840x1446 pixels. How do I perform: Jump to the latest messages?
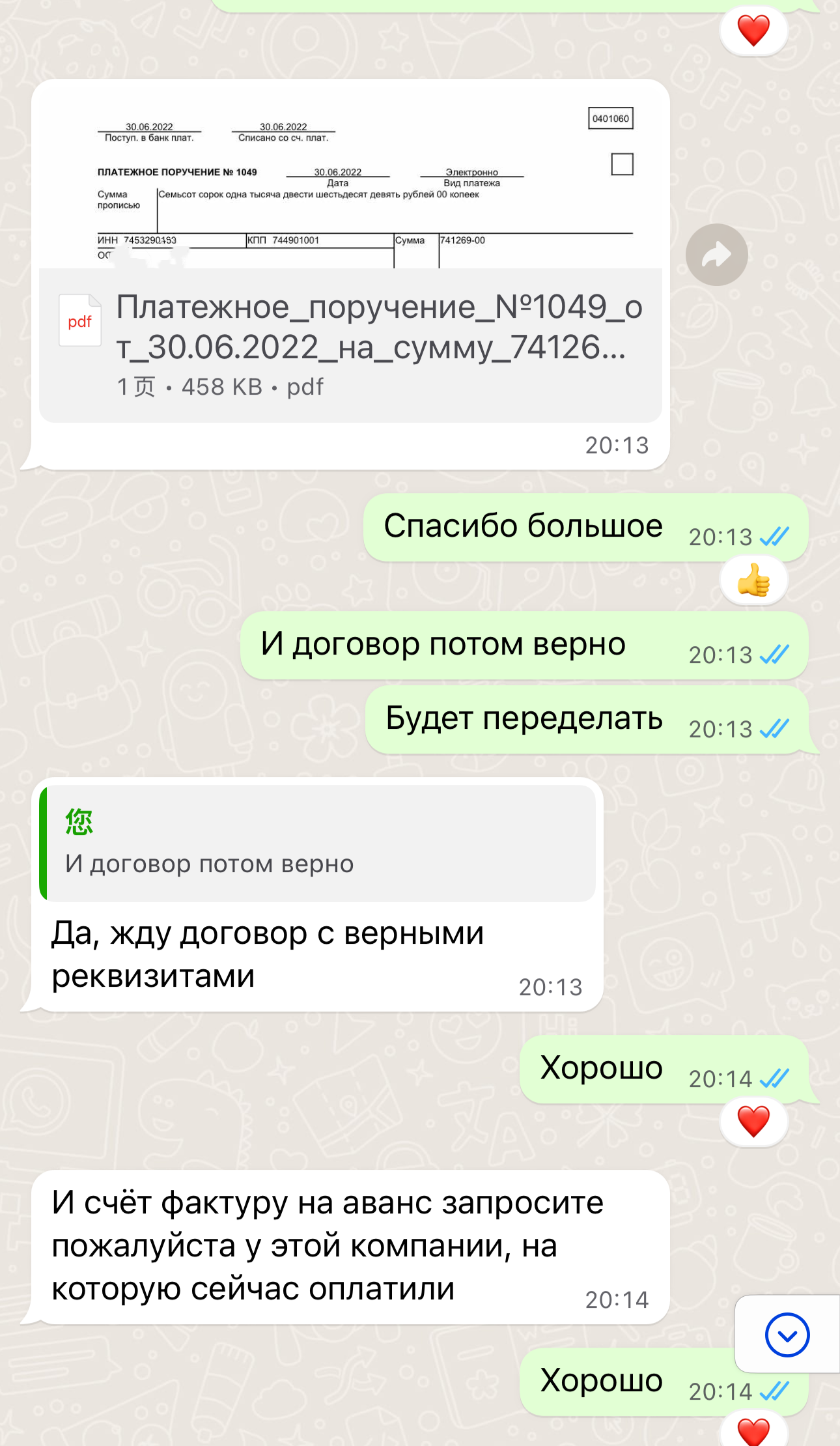[787, 1335]
